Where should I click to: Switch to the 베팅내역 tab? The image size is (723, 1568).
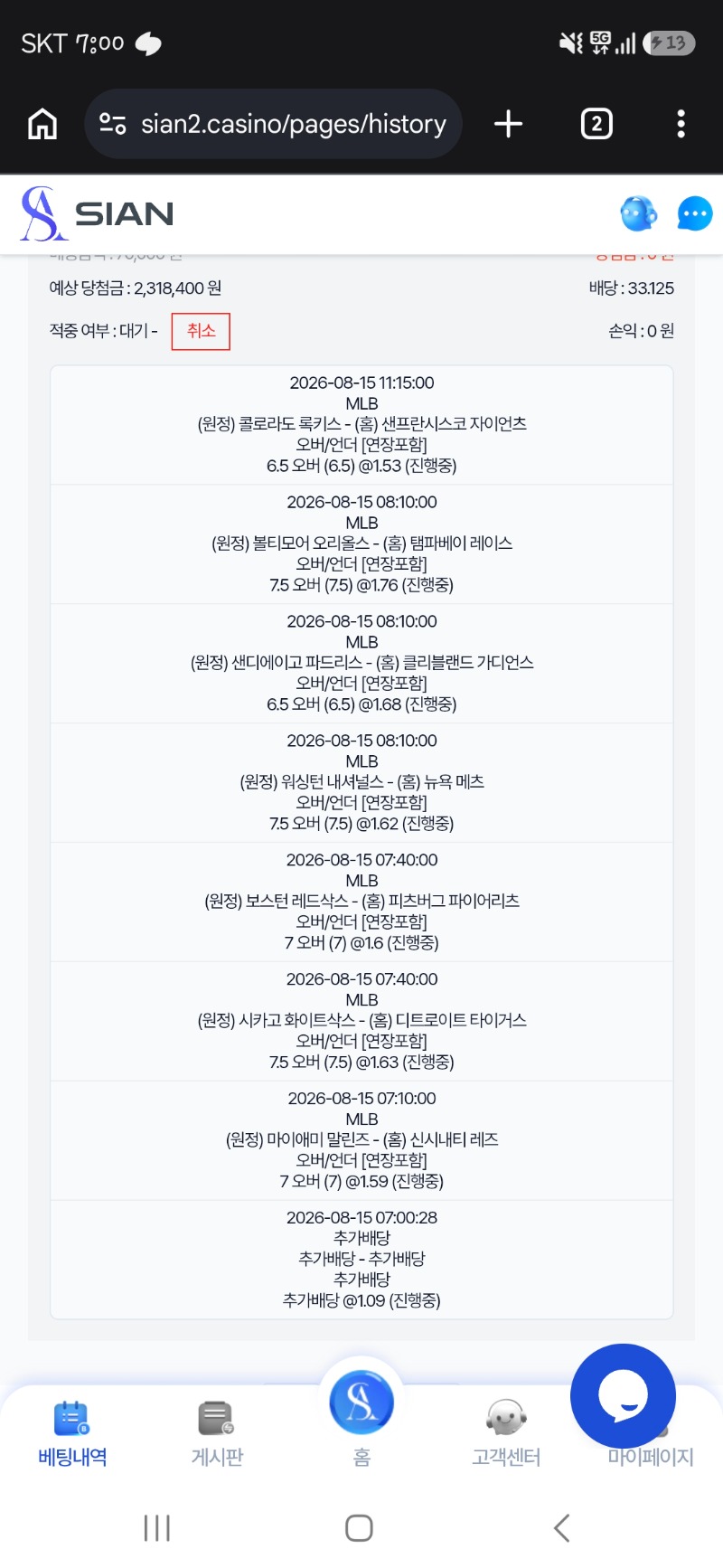point(72,1433)
